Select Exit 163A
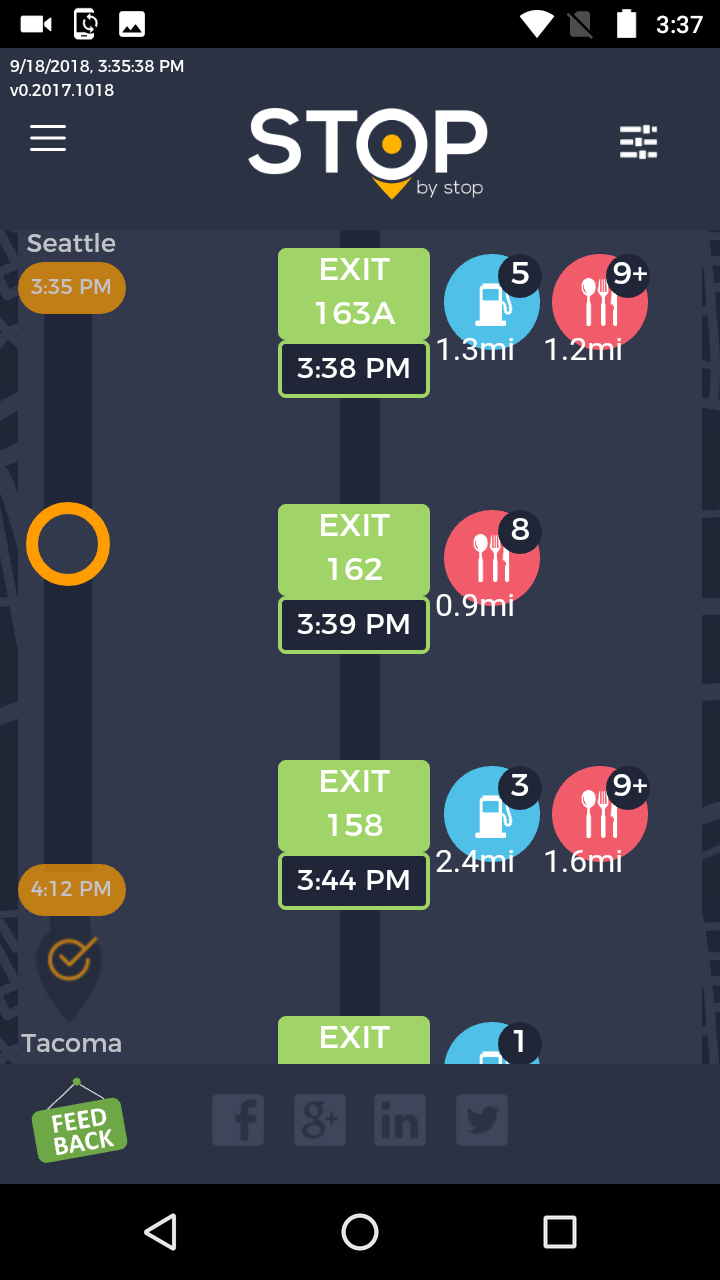The height and width of the screenshot is (1280, 720). (x=354, y=293)
